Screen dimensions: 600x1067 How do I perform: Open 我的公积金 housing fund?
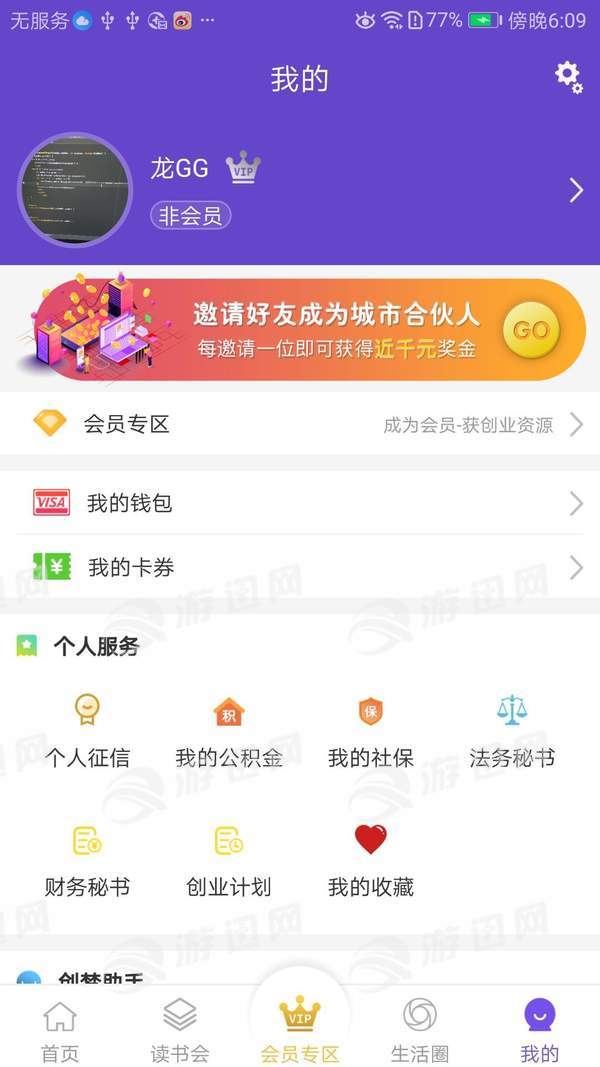pyautogui.click(x=229, y=732)
